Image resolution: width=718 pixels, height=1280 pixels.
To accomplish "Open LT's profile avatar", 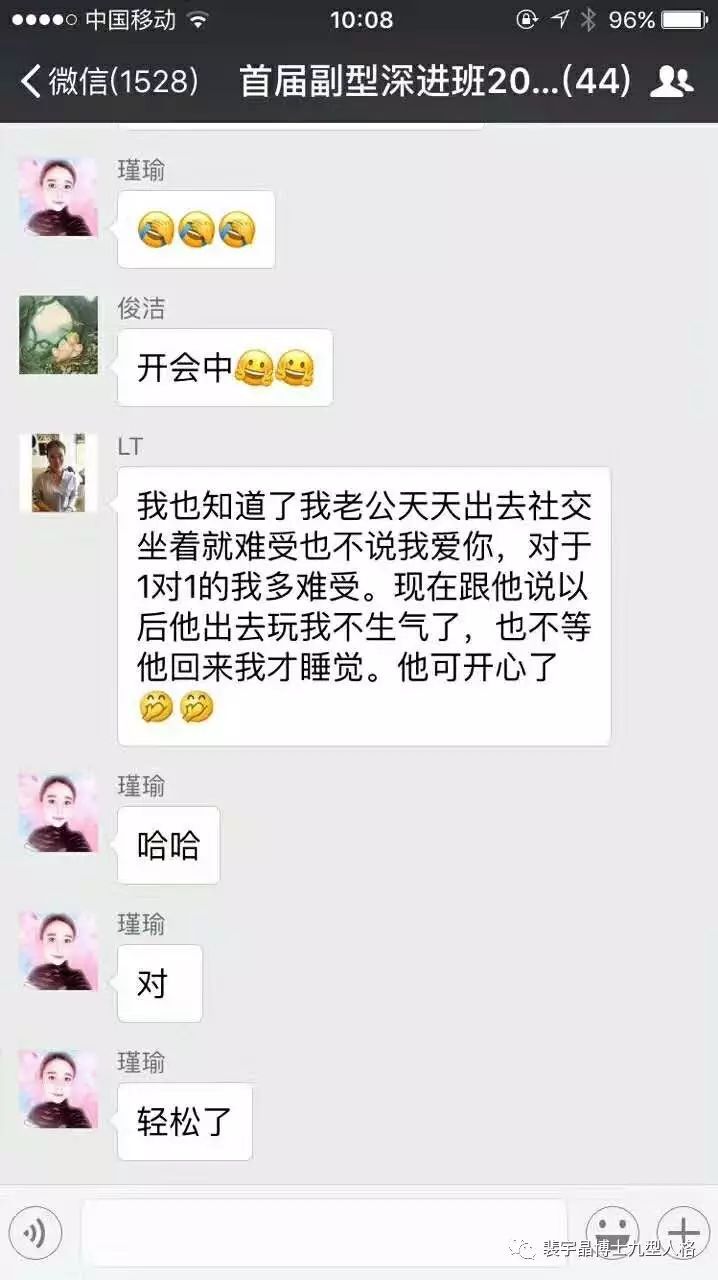I will pos(58,473).
